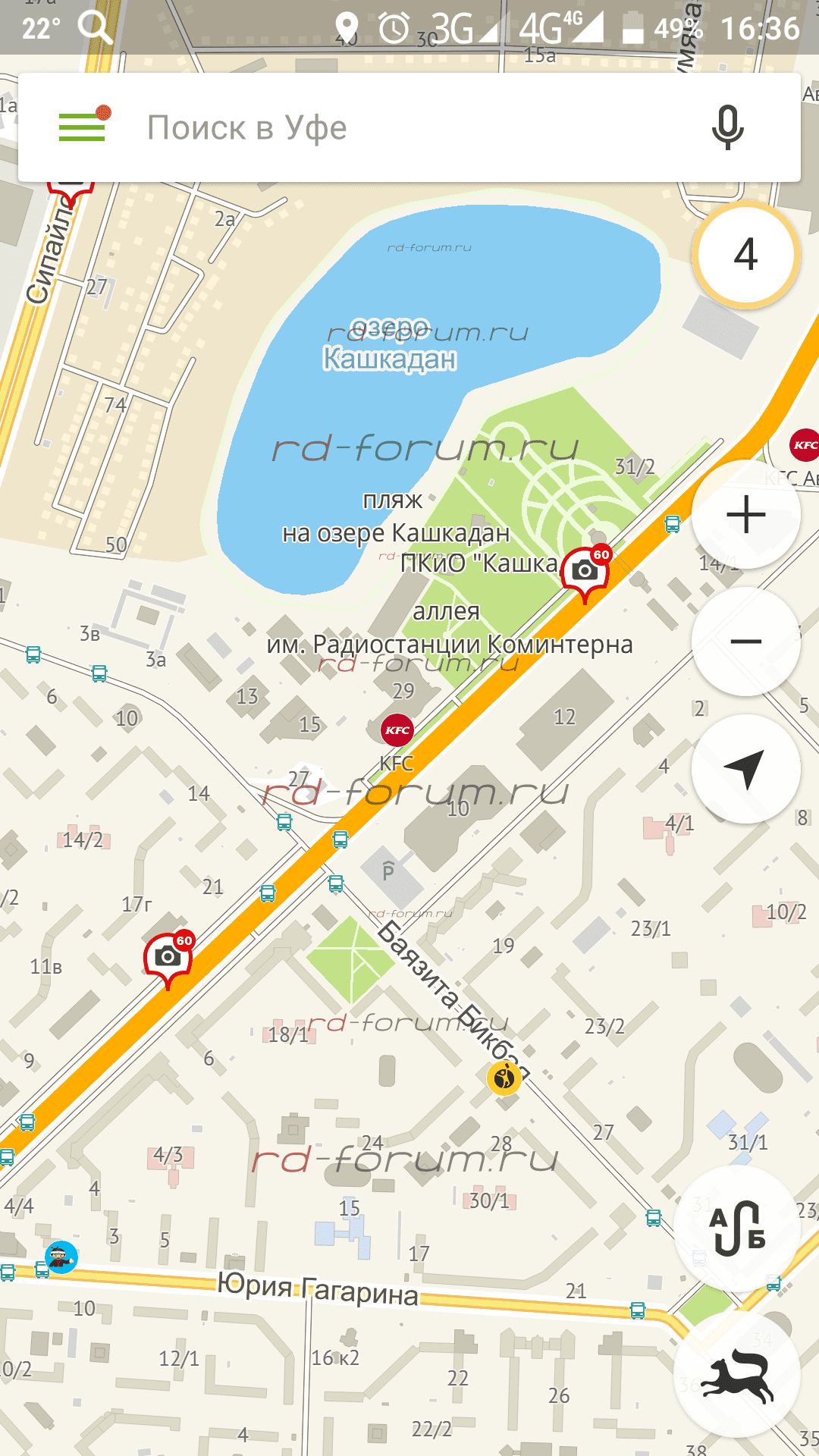
Task: Build a route from A to Б
Action: pyautogui.click(x=737, y=1228)
